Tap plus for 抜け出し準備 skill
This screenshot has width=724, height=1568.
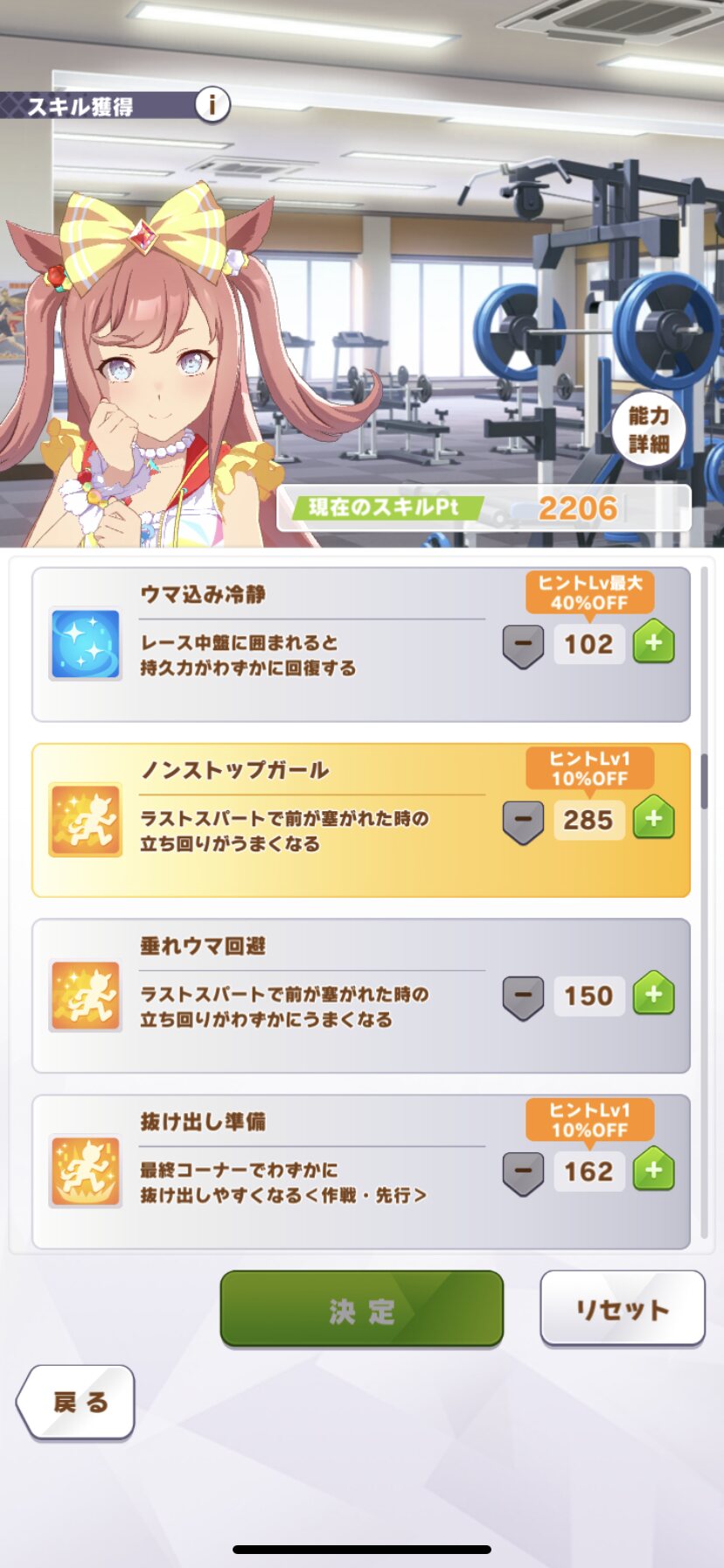653,1171
